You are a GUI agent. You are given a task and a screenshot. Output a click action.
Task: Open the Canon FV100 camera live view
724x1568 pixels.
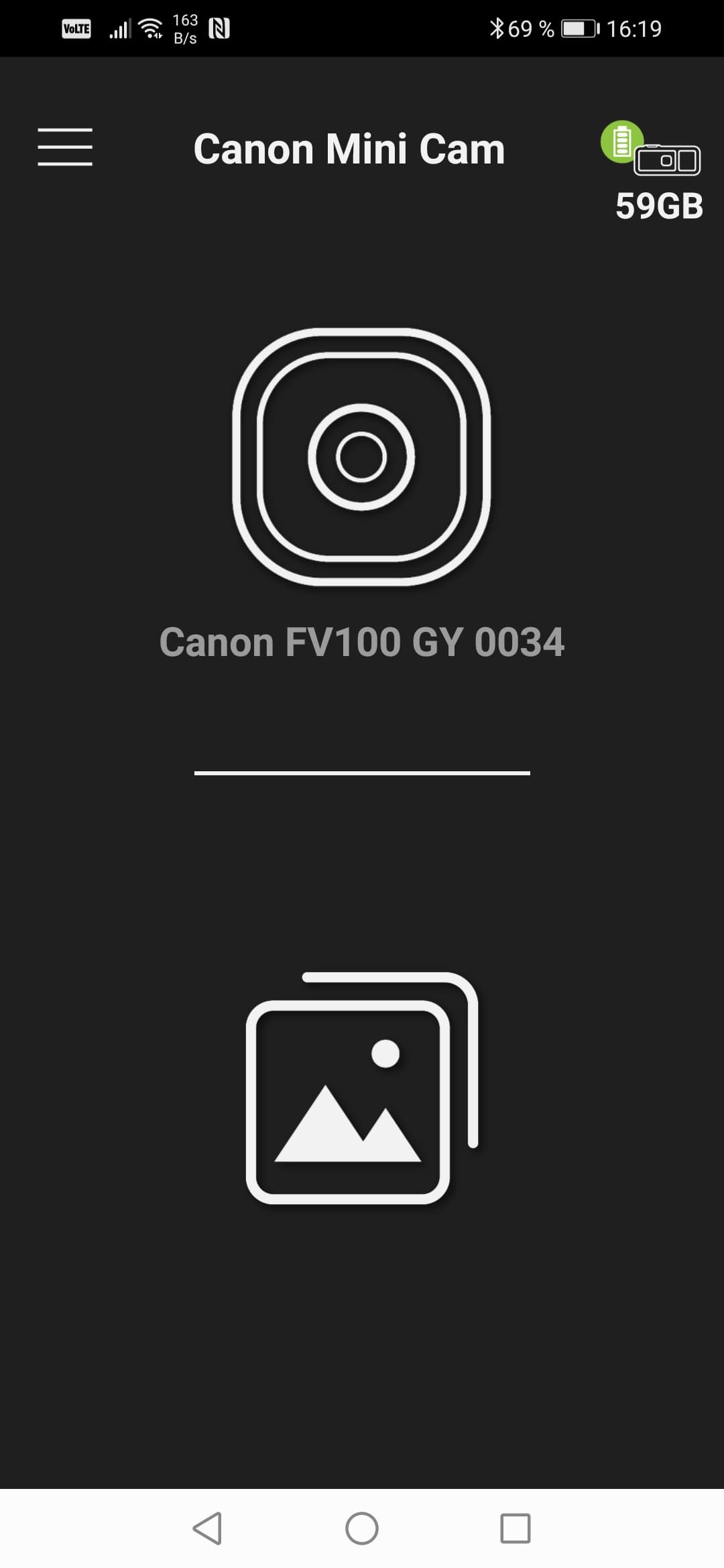361,457
